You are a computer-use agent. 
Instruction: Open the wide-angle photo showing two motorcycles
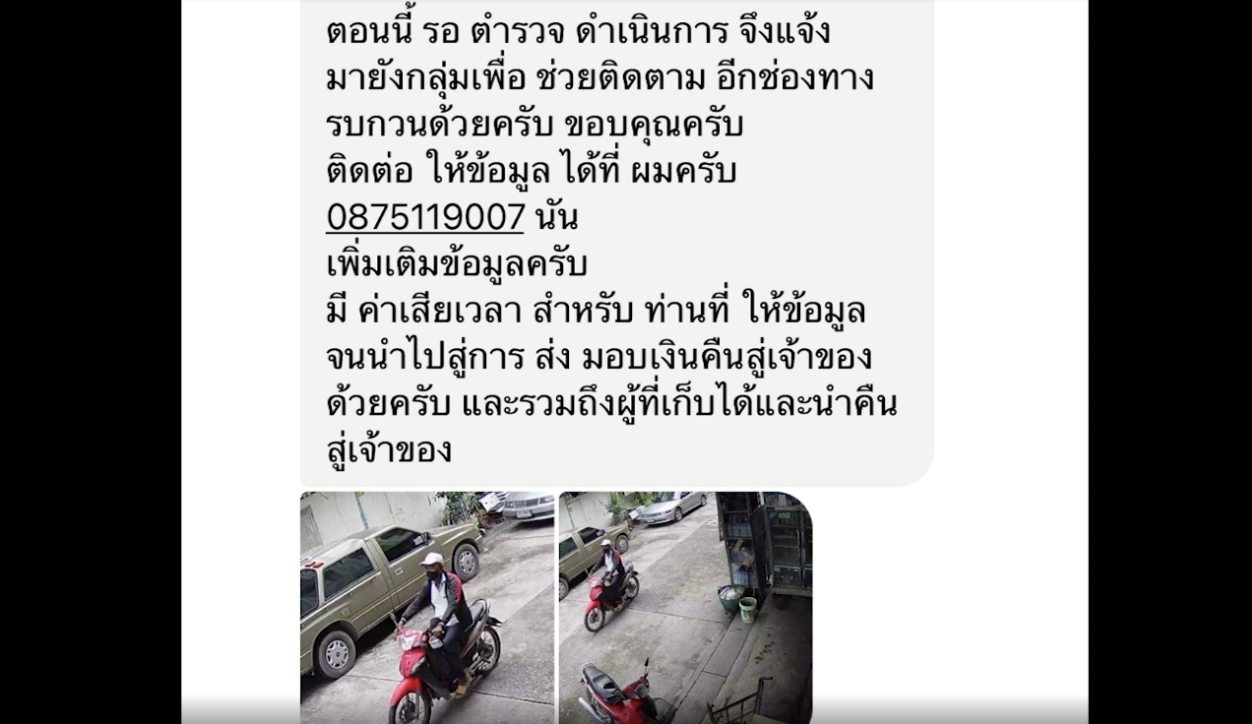click(684, 607)
